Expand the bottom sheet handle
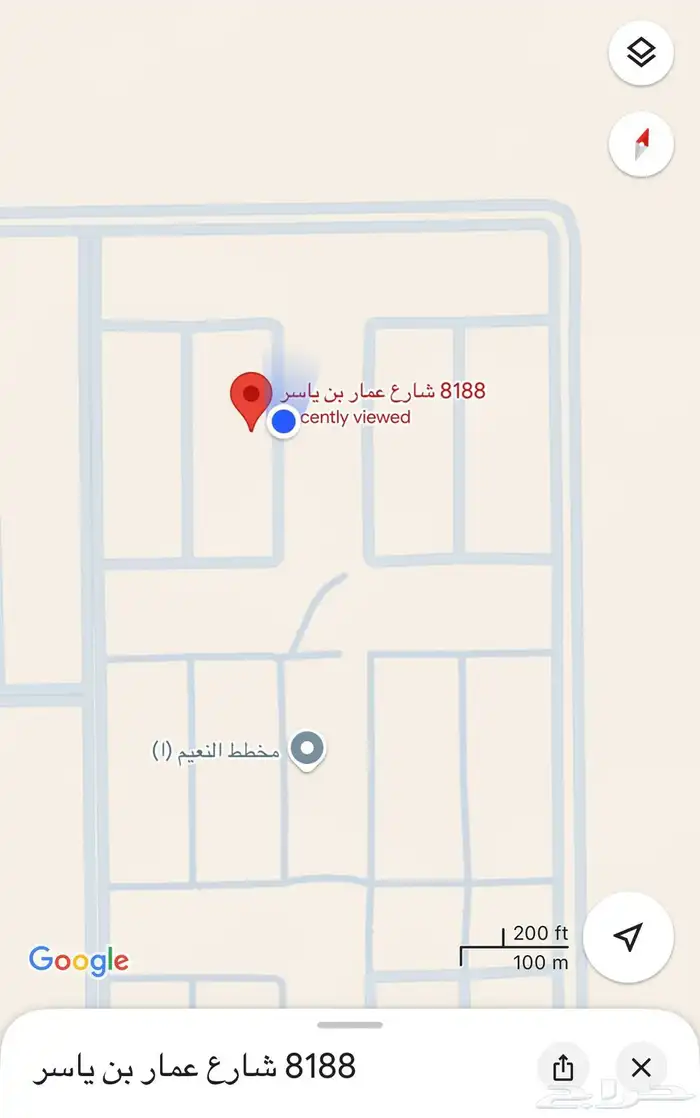This screenshot has height=1118, width=700. point(350,1025)
